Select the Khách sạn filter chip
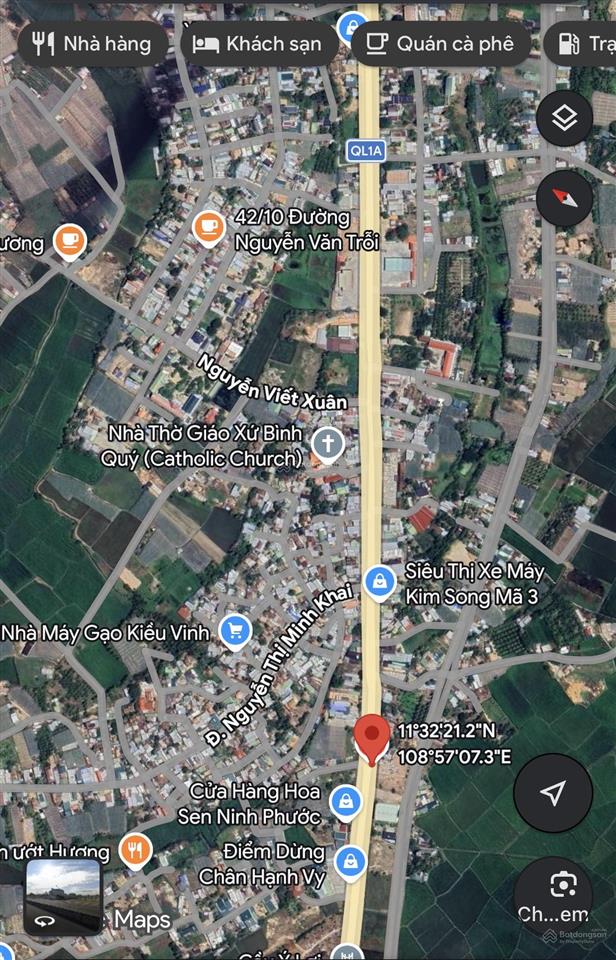Viewport: 616px width, 960px height. tap(258, 43)
